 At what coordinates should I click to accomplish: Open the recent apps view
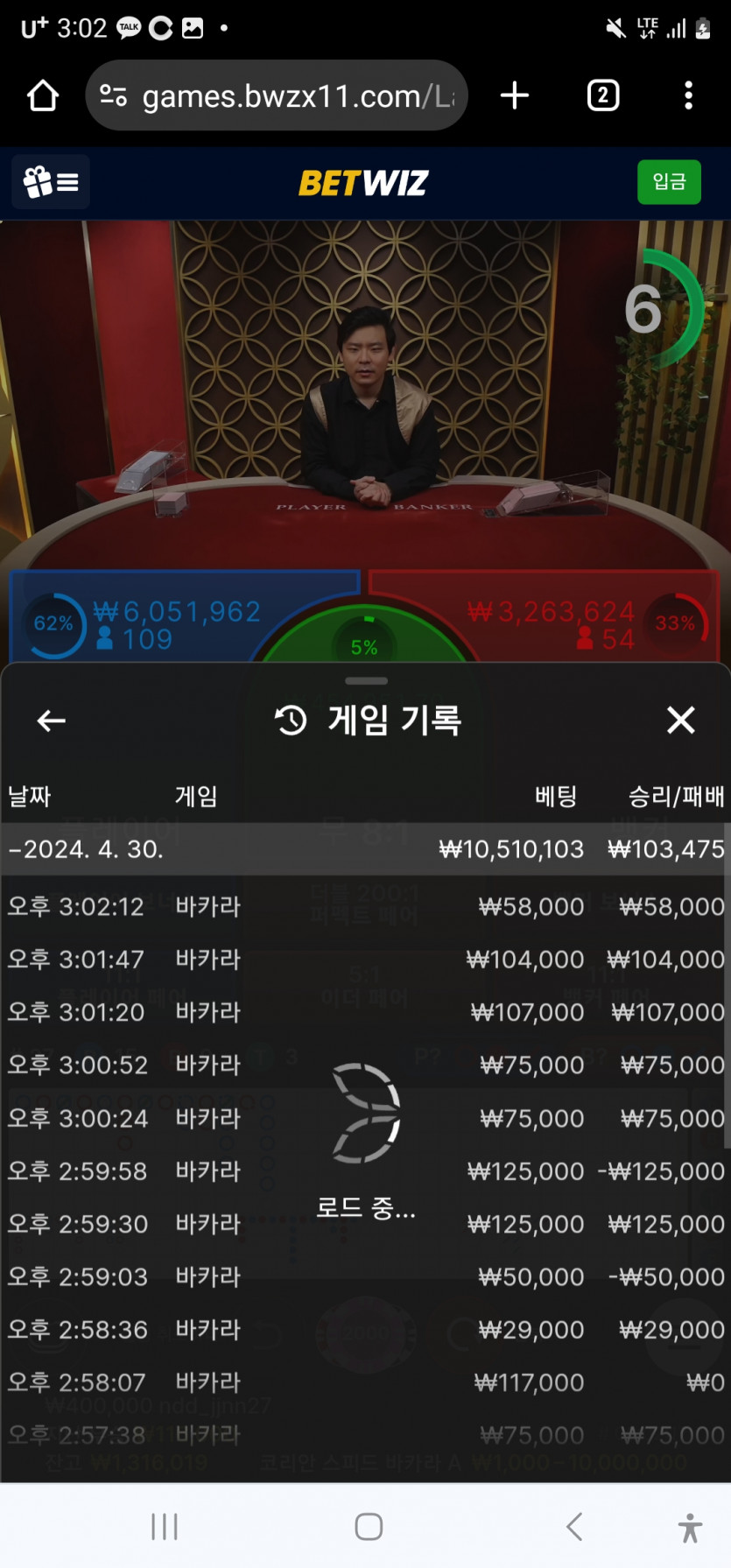(x=164, y=1527)
